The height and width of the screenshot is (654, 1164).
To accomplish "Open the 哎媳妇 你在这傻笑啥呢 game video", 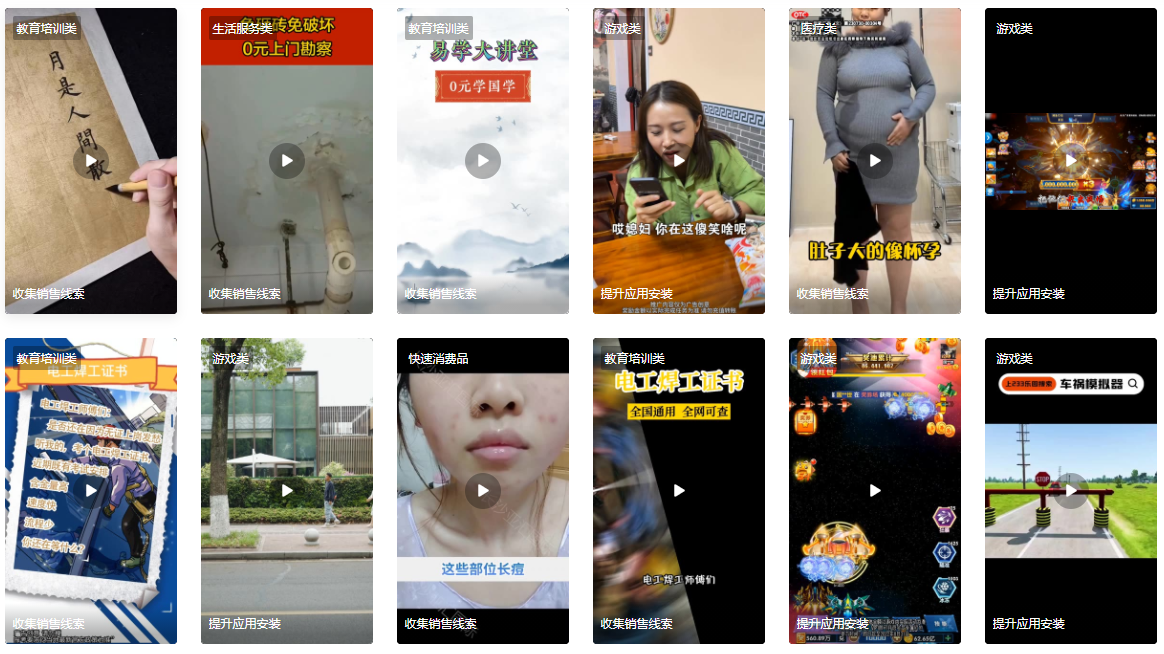I will 679,160.
